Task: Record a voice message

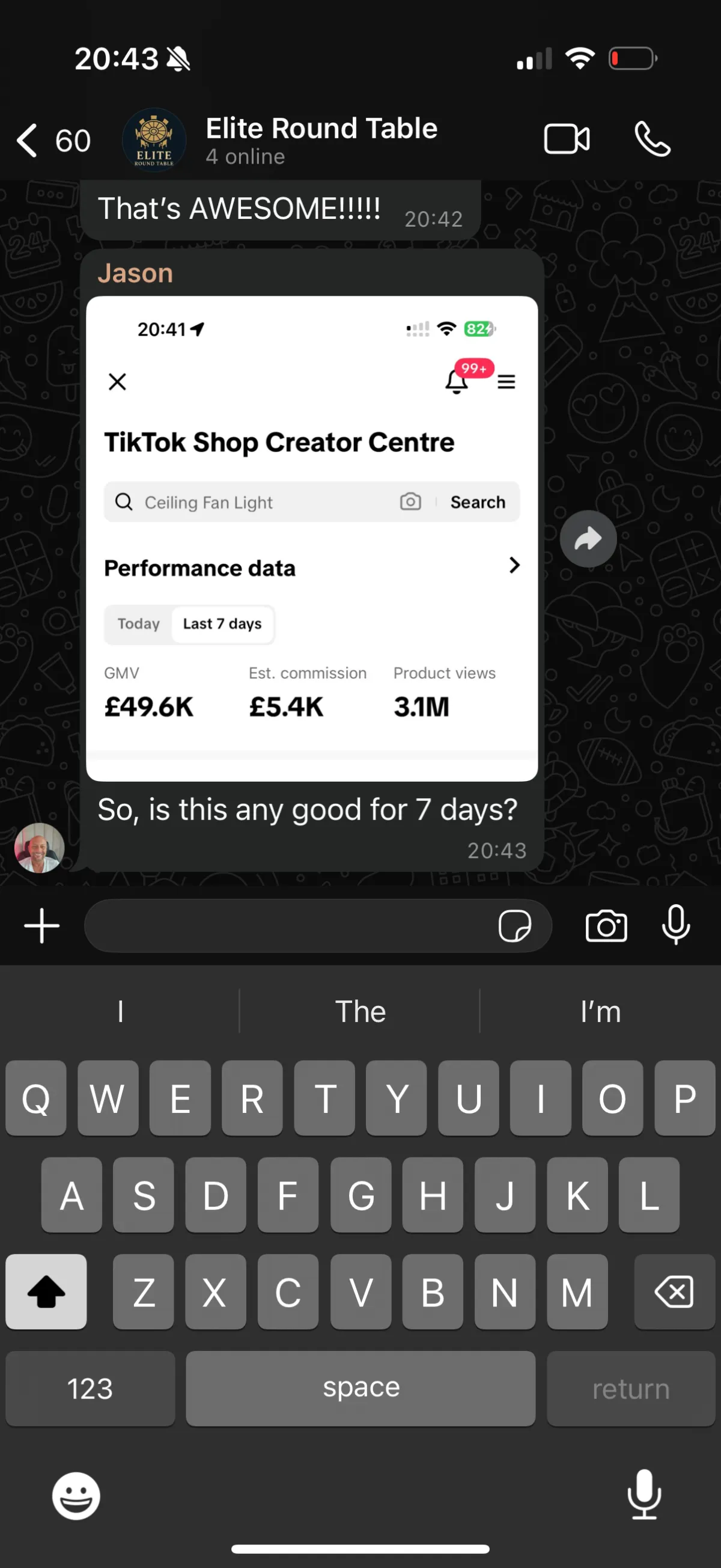Action: tap(675, 926)
